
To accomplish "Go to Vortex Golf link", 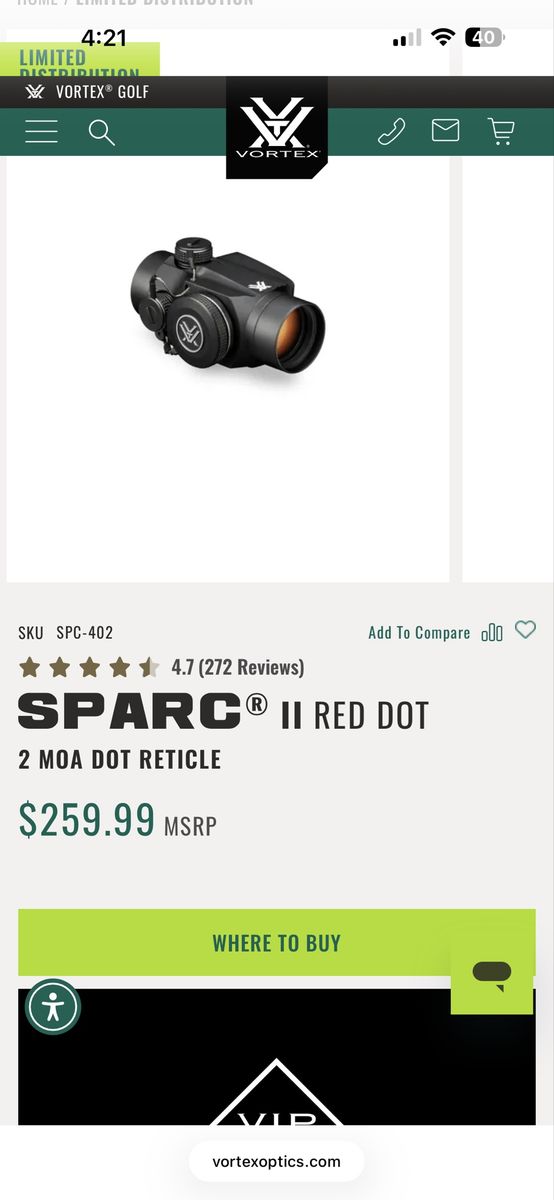I will pyautogui.click(x=87, y=92).
